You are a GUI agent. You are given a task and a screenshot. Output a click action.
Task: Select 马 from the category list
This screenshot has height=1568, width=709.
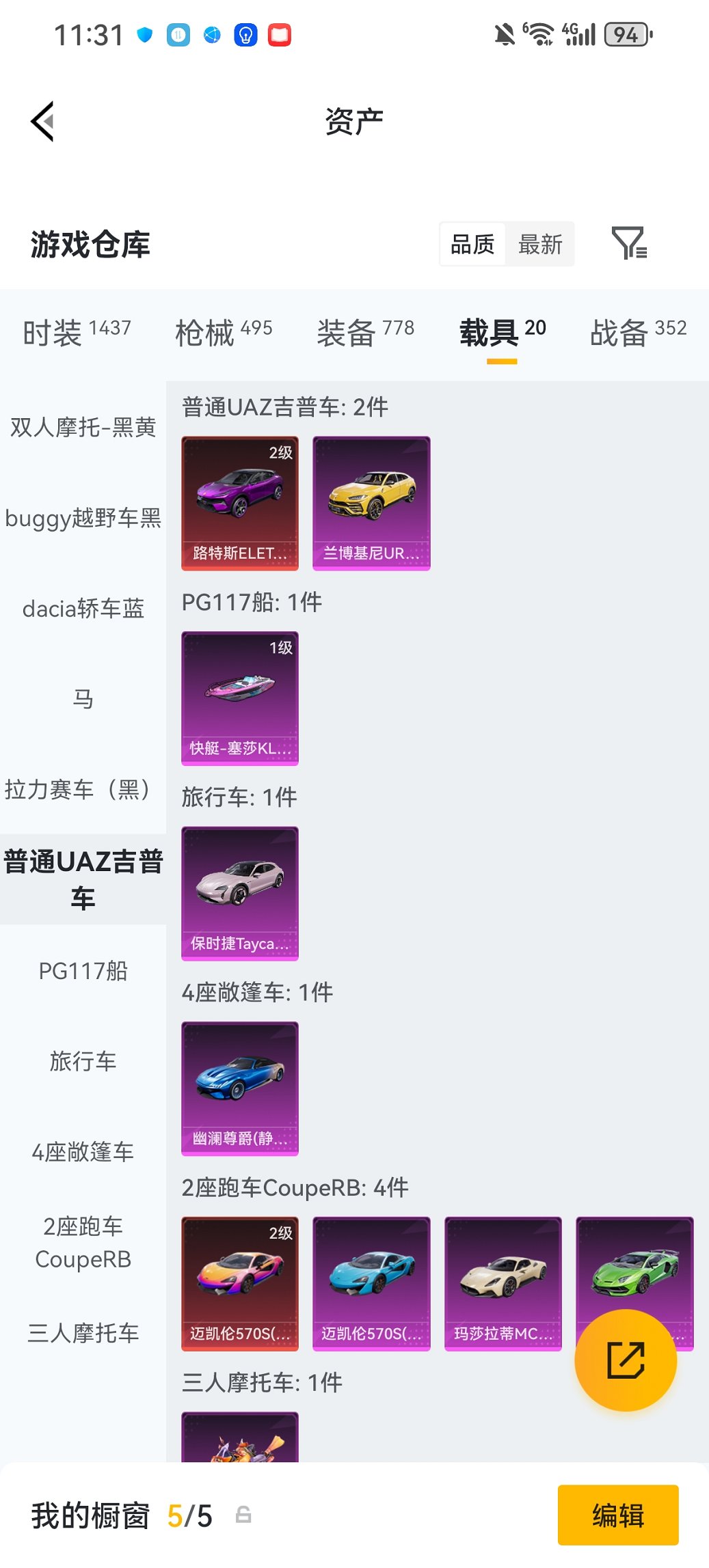pos(82,699)
